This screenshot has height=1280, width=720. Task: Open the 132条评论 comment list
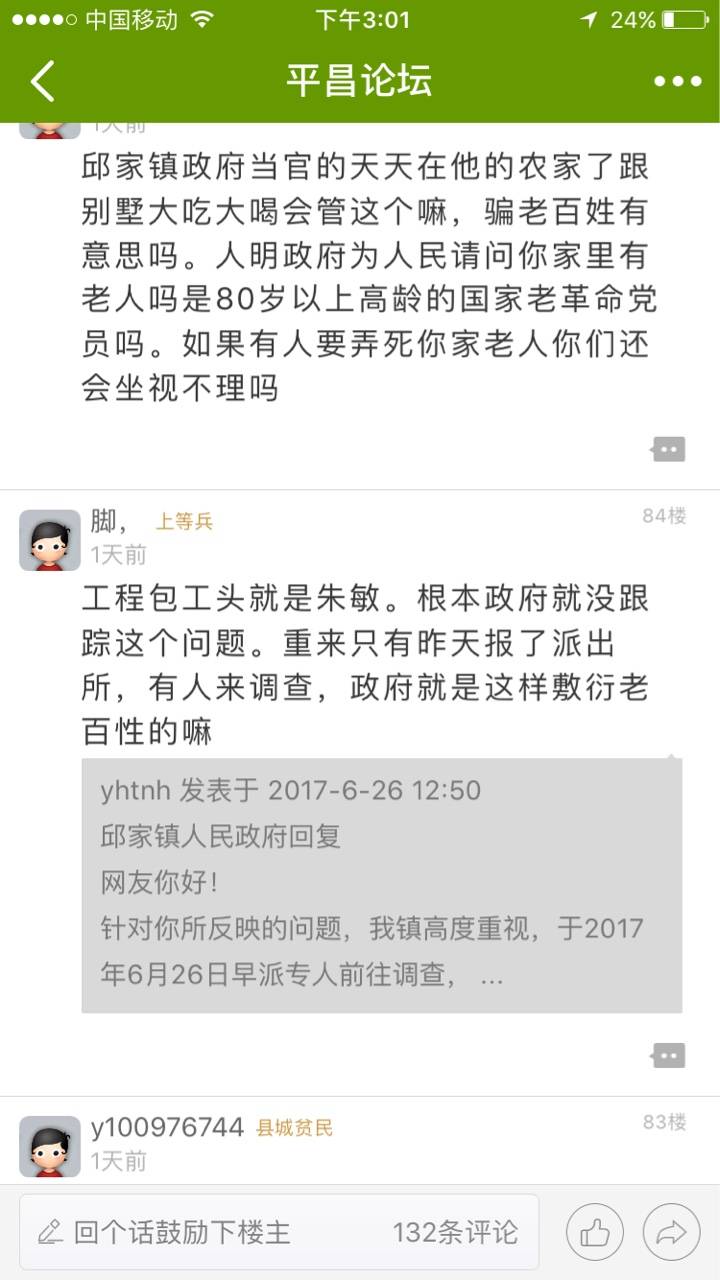[455, 1232]
